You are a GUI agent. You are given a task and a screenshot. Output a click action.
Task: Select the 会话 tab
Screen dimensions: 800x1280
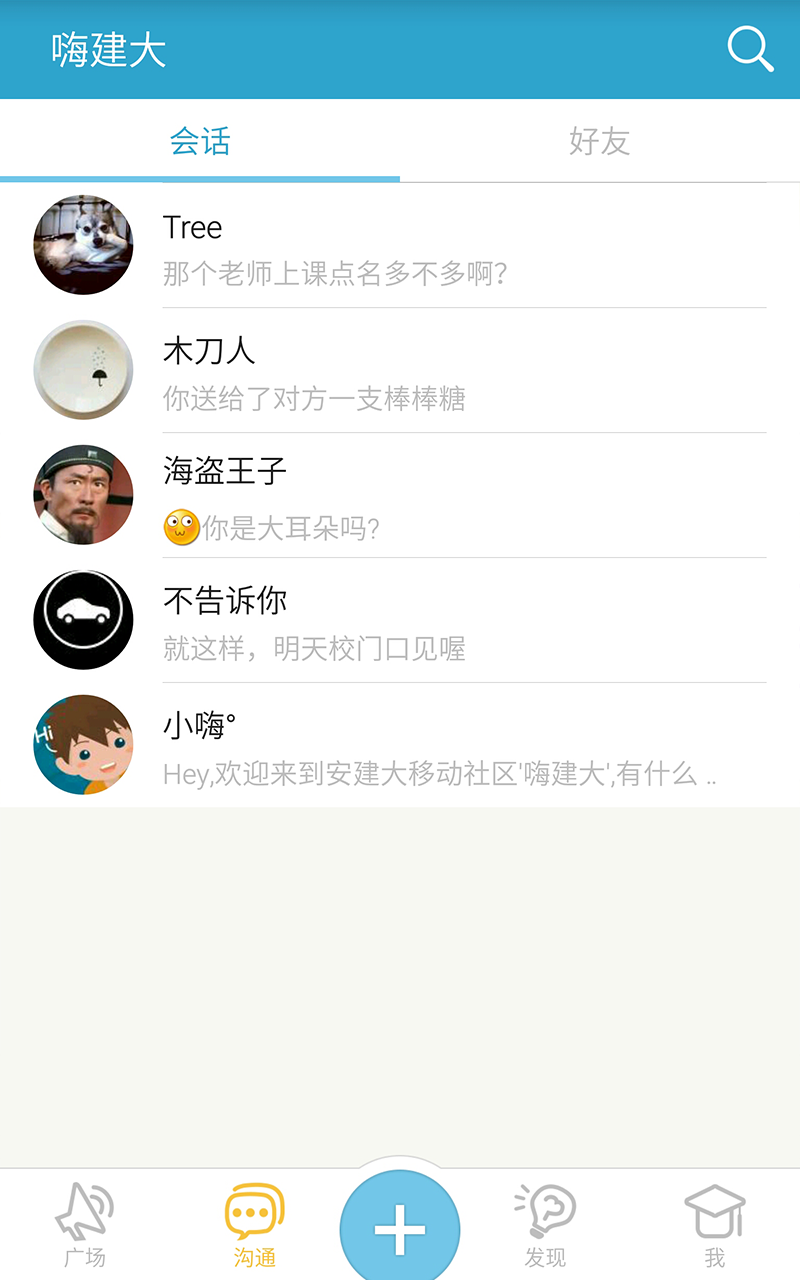click(200, 141)
